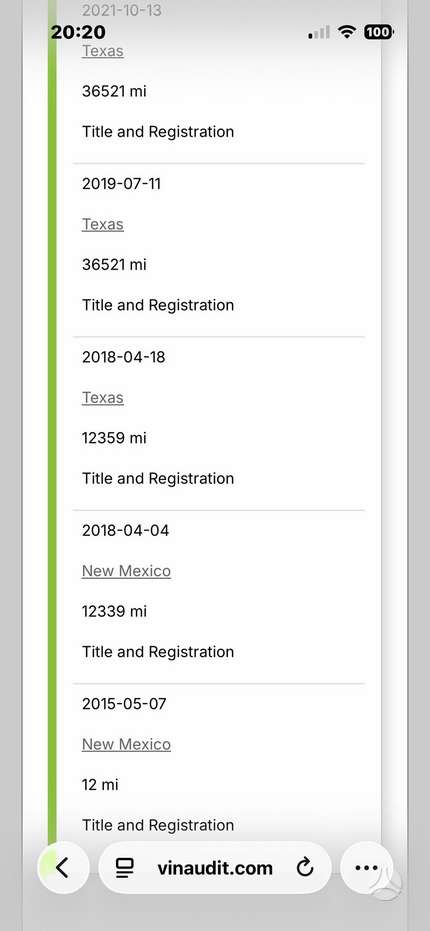
Task: Open the New Mexico link under 2018-04-04
Action: coord(127,571)
